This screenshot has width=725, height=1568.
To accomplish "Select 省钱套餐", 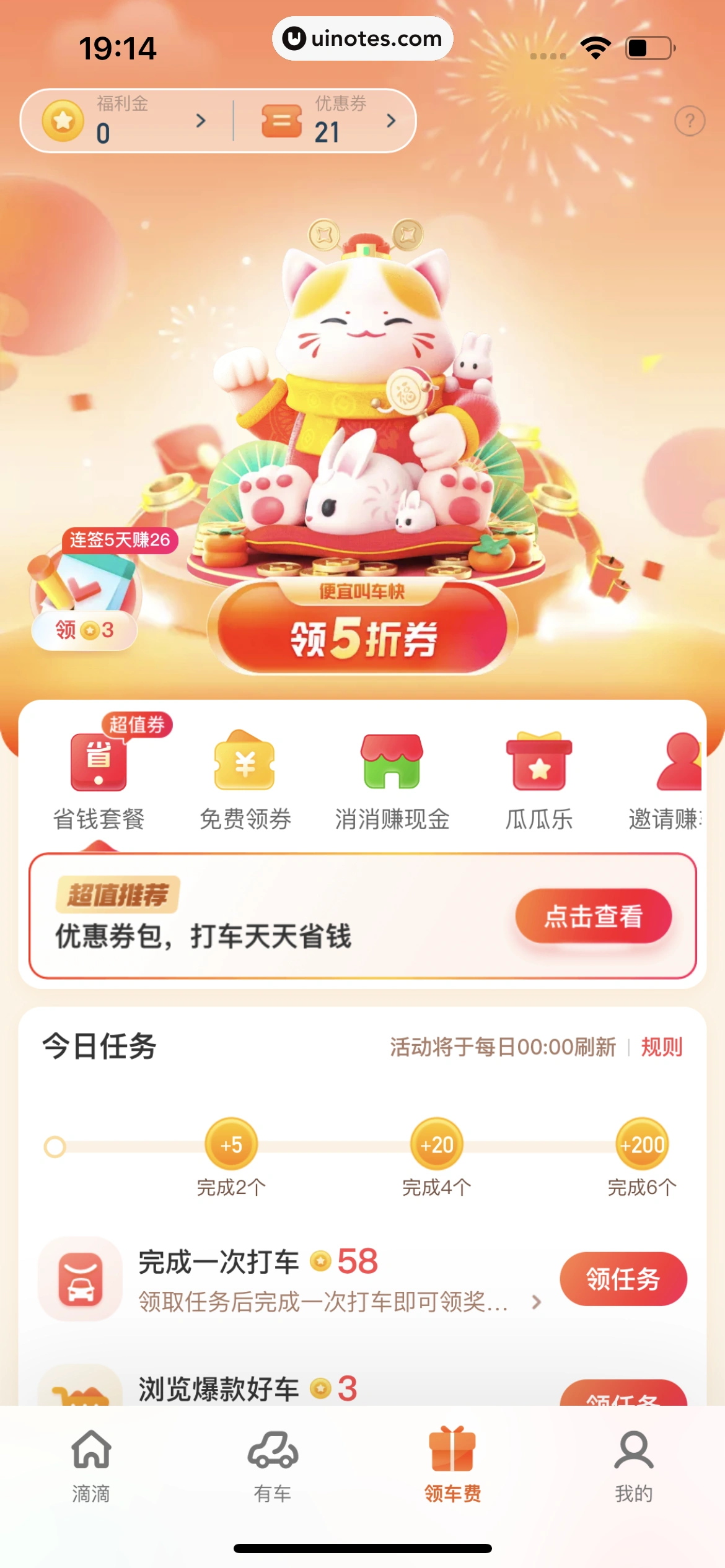I will pyautogui.click(x=99, y=780).
